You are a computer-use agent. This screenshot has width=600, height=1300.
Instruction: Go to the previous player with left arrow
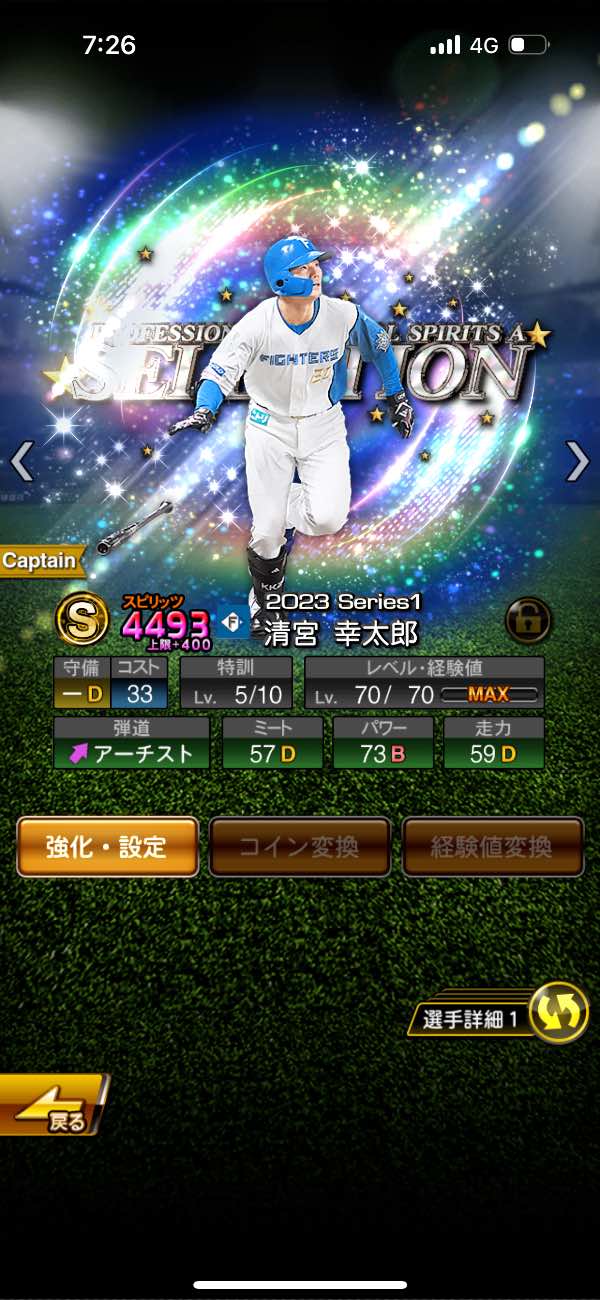click(x=22, y=462)
